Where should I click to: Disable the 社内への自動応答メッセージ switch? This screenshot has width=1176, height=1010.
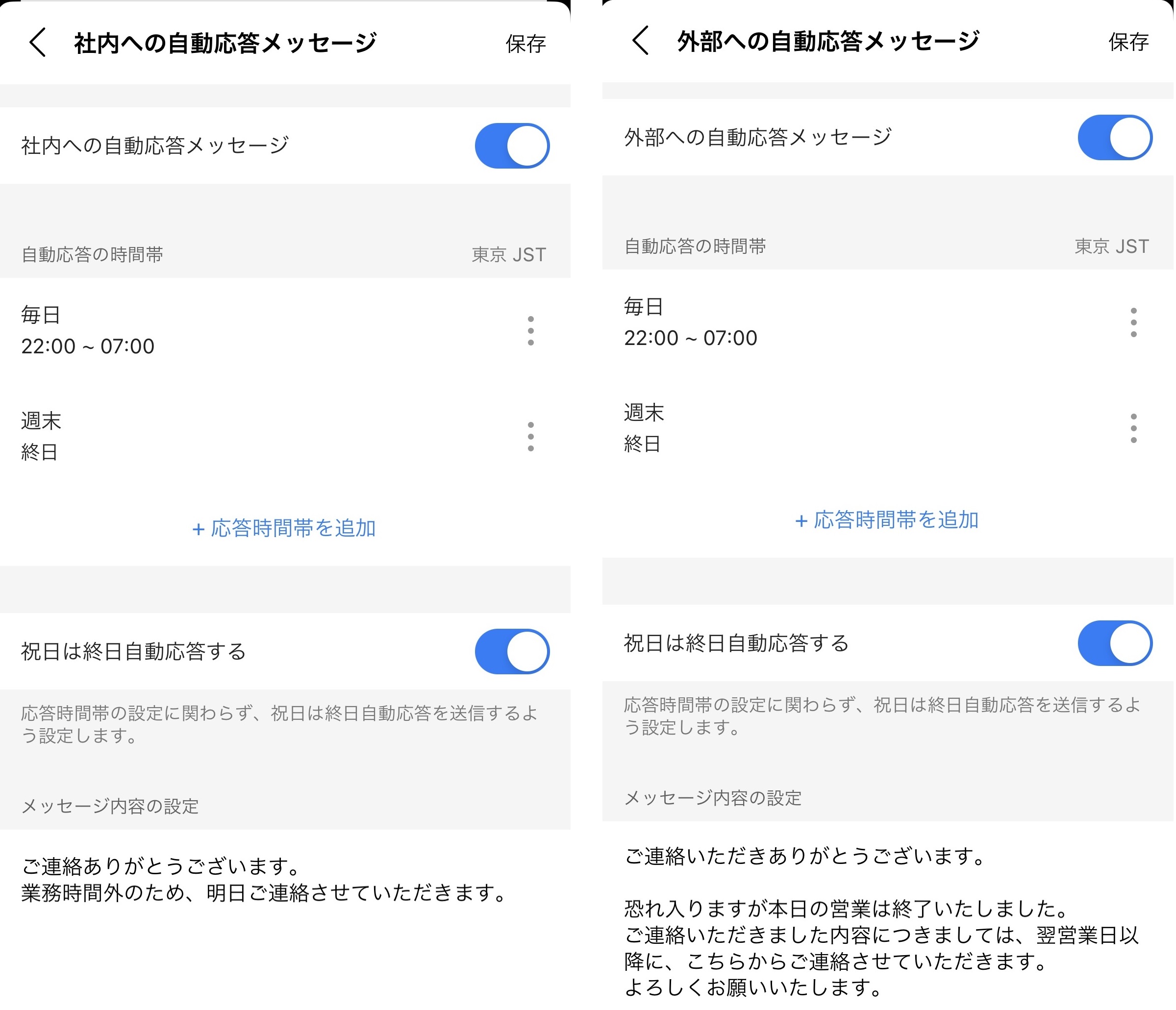(511, 146)
